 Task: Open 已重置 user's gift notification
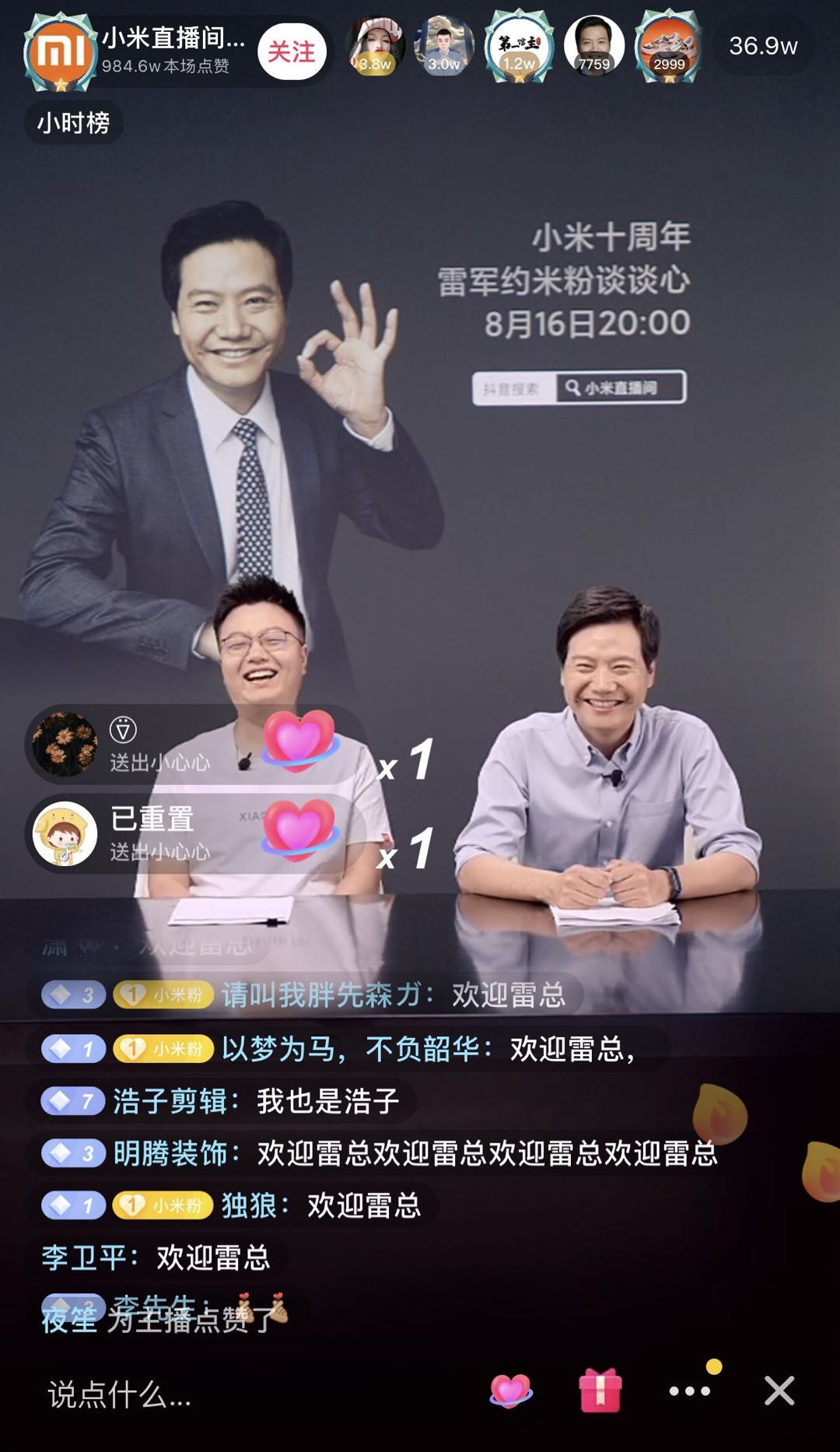152,833
